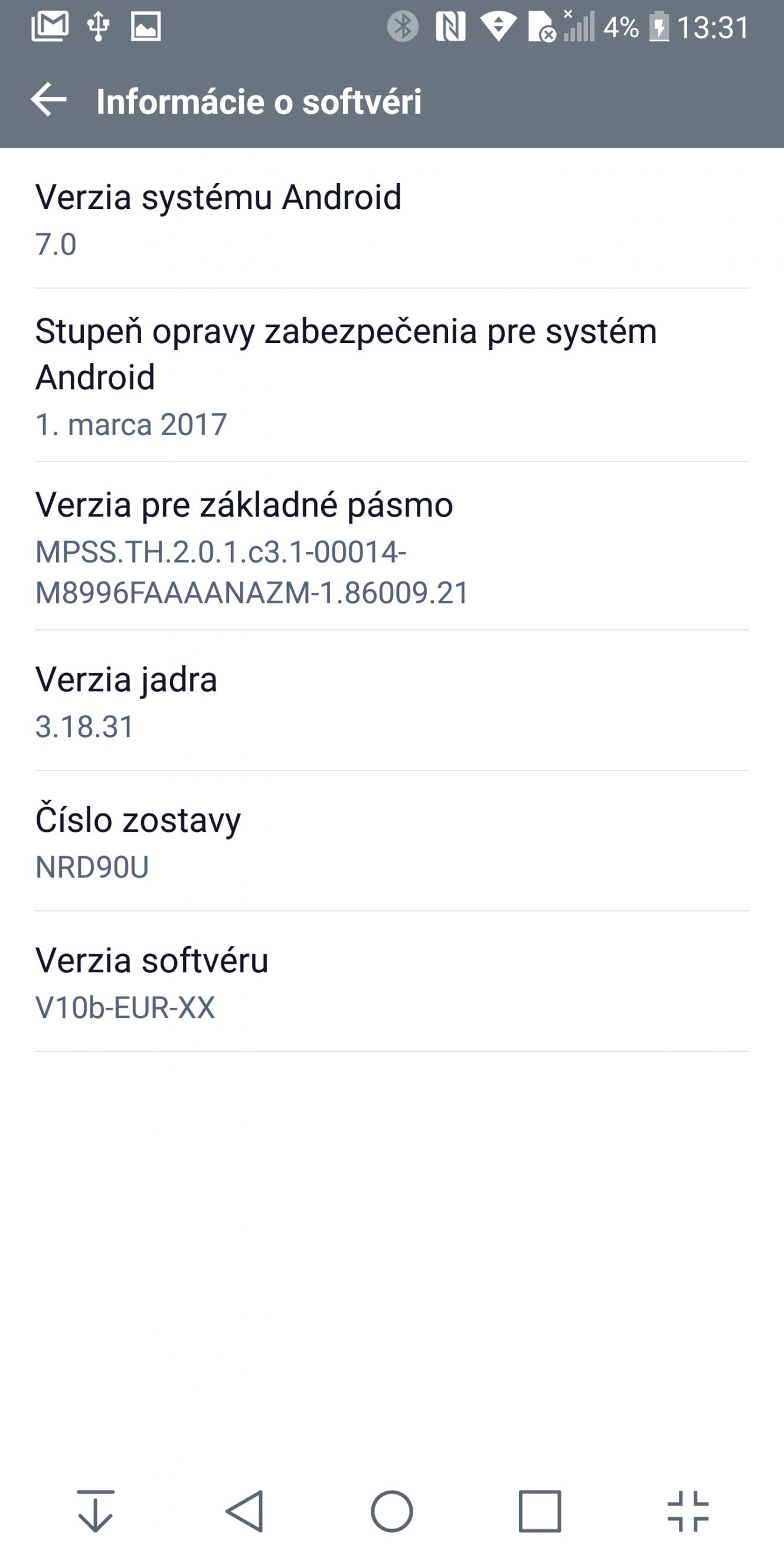Go back from Informácie o softvéri
784x1568 pixels.
(48, 100)
